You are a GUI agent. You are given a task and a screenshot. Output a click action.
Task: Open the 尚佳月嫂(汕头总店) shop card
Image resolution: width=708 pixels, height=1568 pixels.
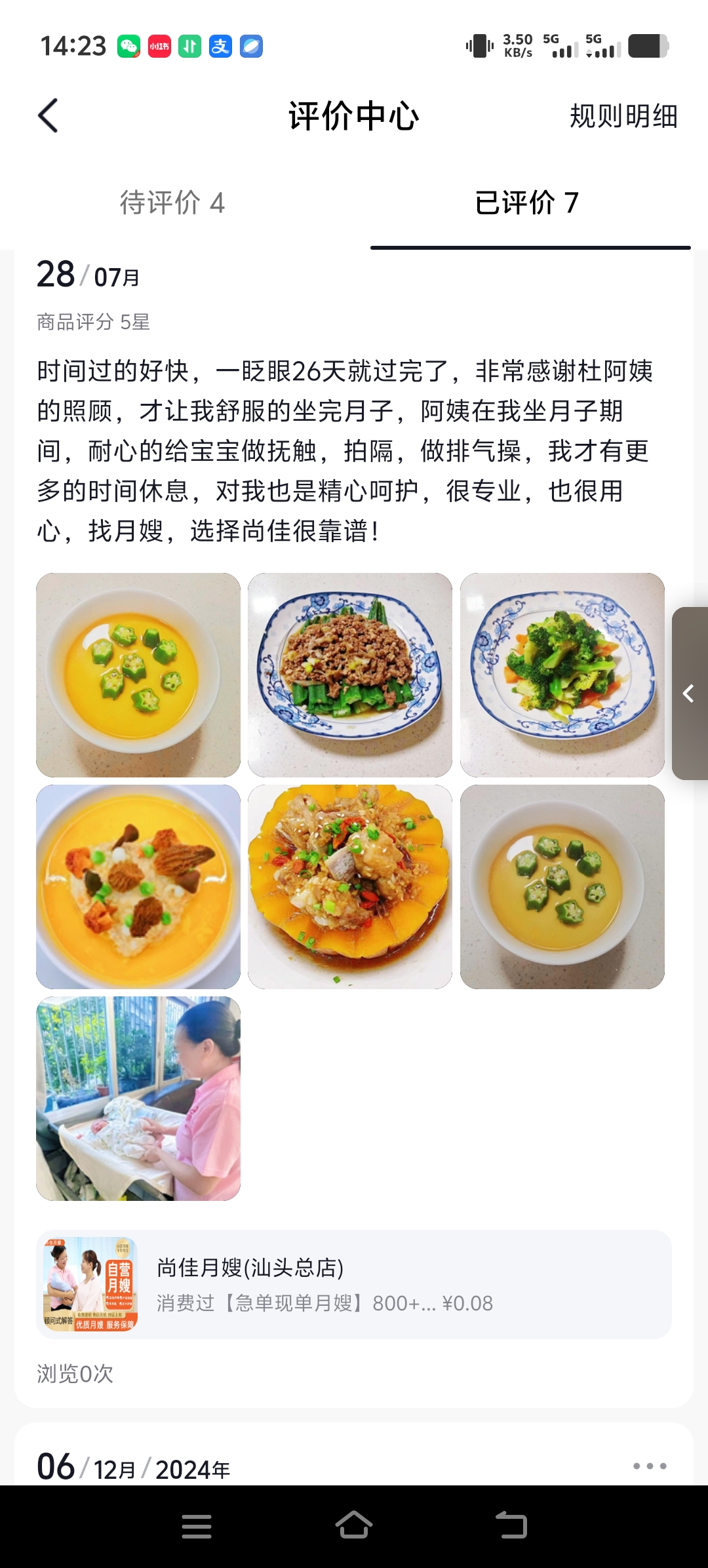click(x=354, y=1284)
